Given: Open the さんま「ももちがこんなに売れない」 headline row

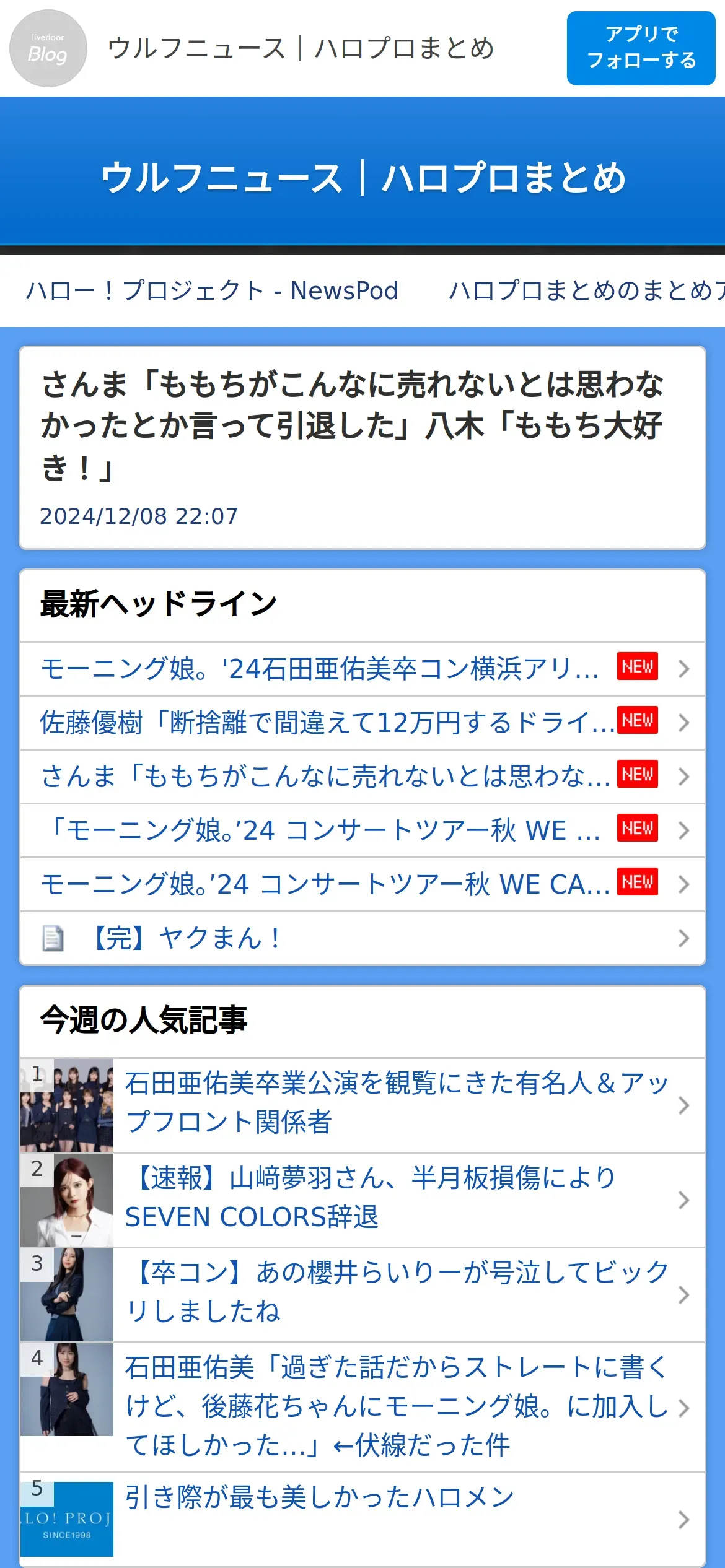Looking at the screenshot, I should (362, 777).
